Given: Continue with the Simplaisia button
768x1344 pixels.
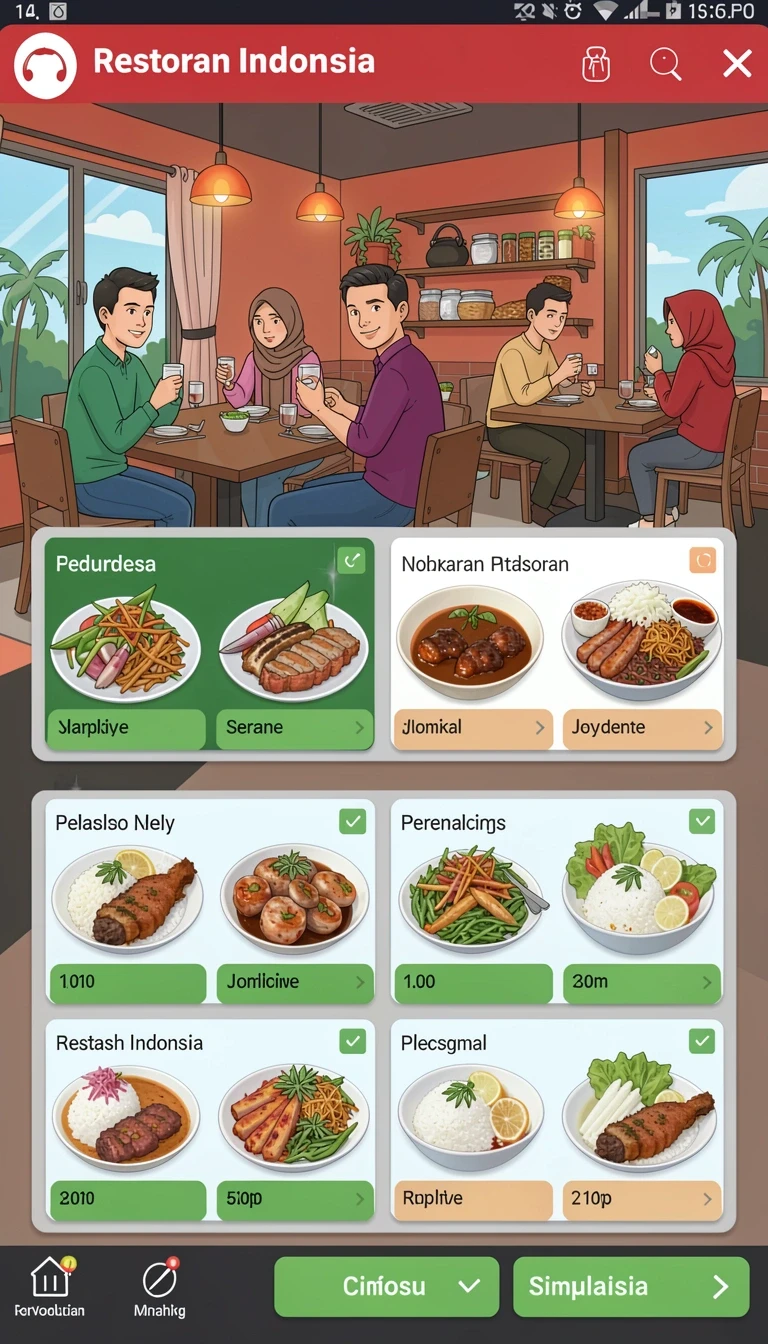Looking at the screenshot, I should pyautogui.click(x=631, y=1287).
